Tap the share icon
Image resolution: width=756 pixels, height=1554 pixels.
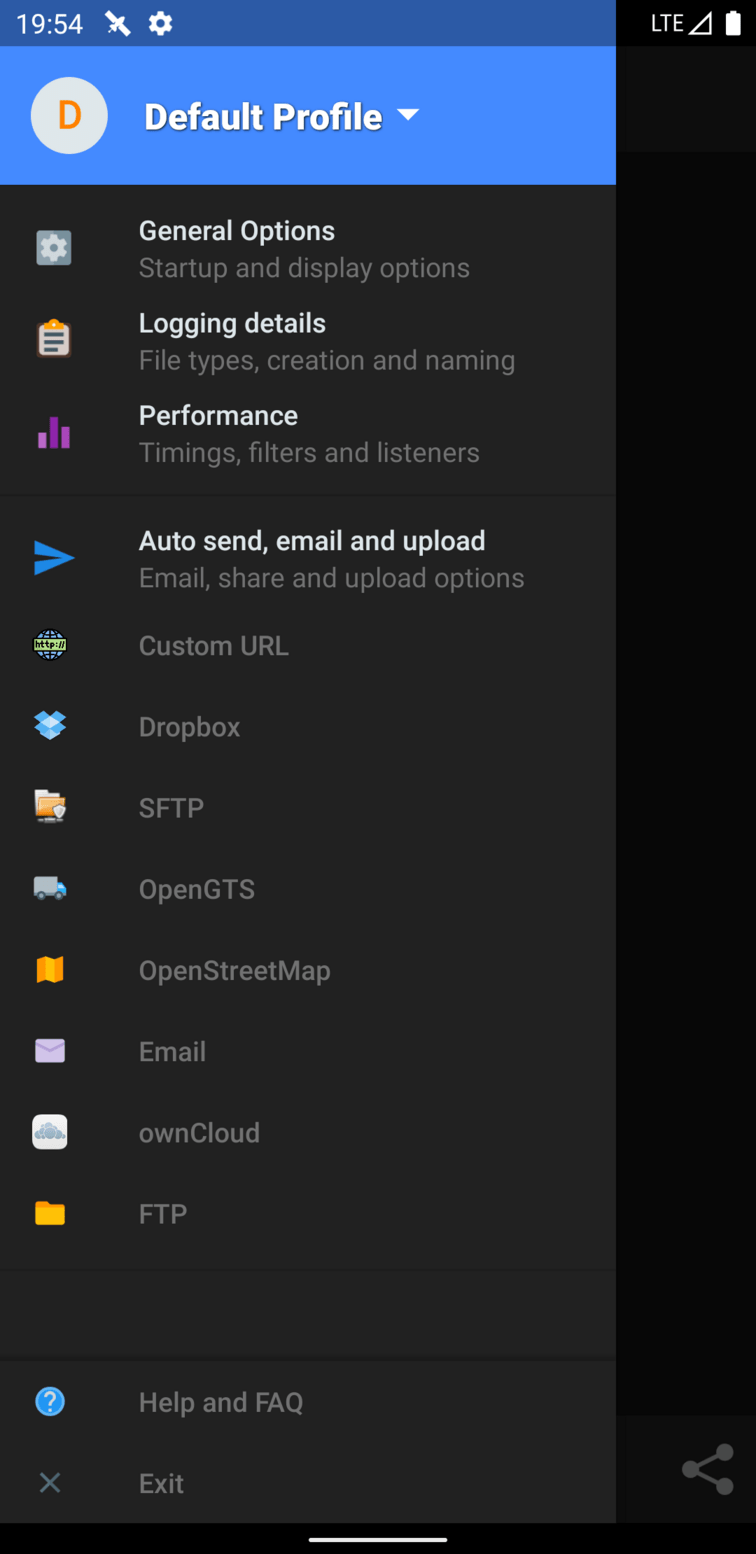click(707, 1469)
